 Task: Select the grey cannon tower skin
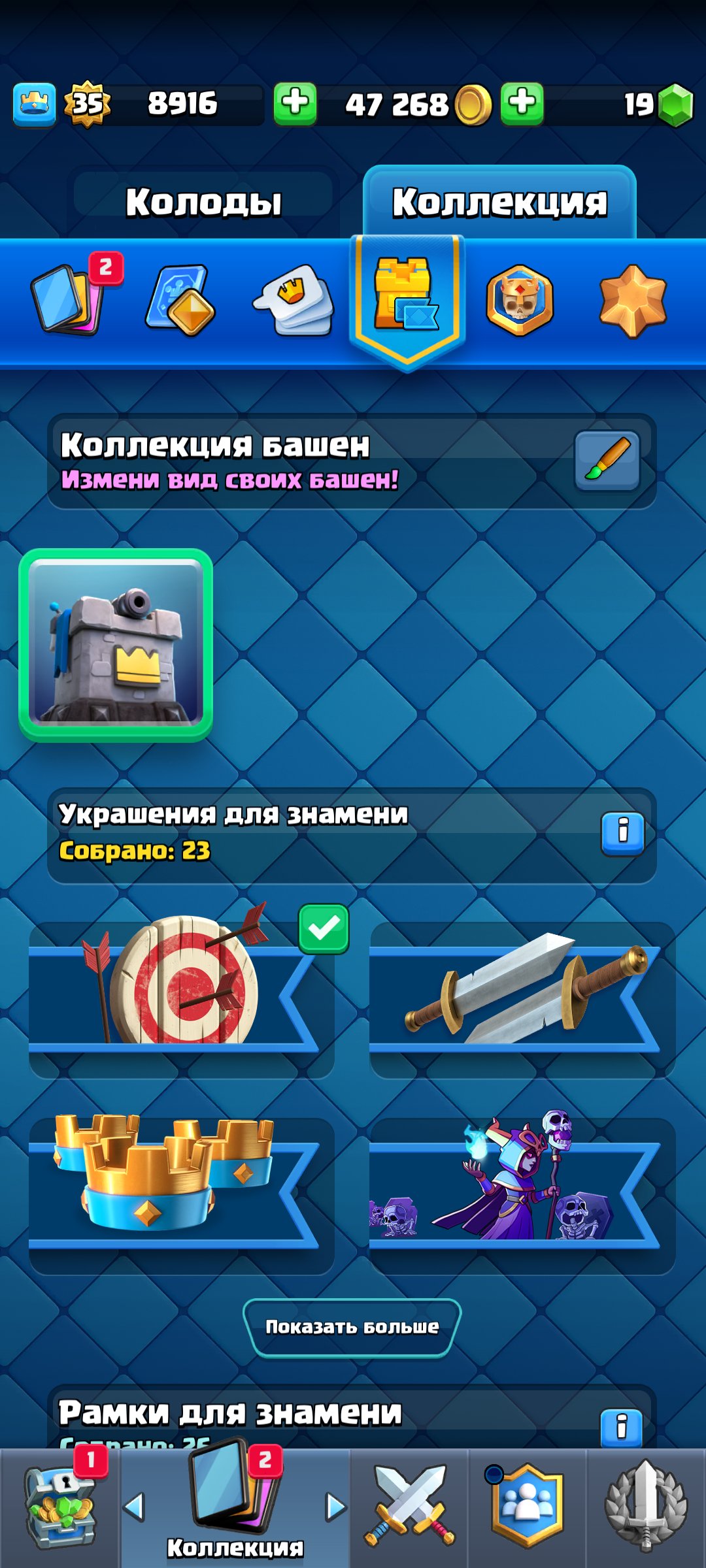coord(116,645)
